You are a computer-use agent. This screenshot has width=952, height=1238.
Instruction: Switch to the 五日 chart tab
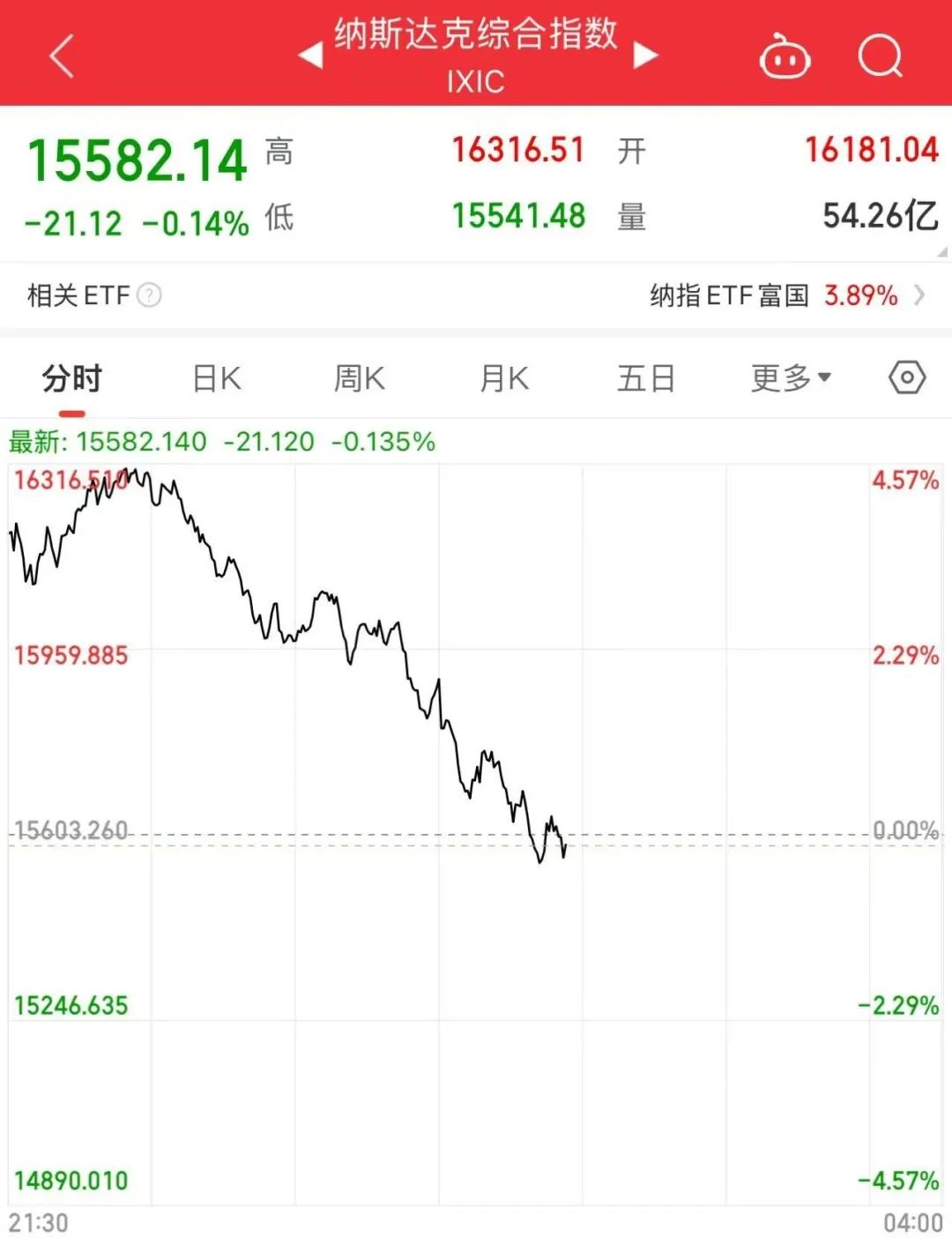646,379
